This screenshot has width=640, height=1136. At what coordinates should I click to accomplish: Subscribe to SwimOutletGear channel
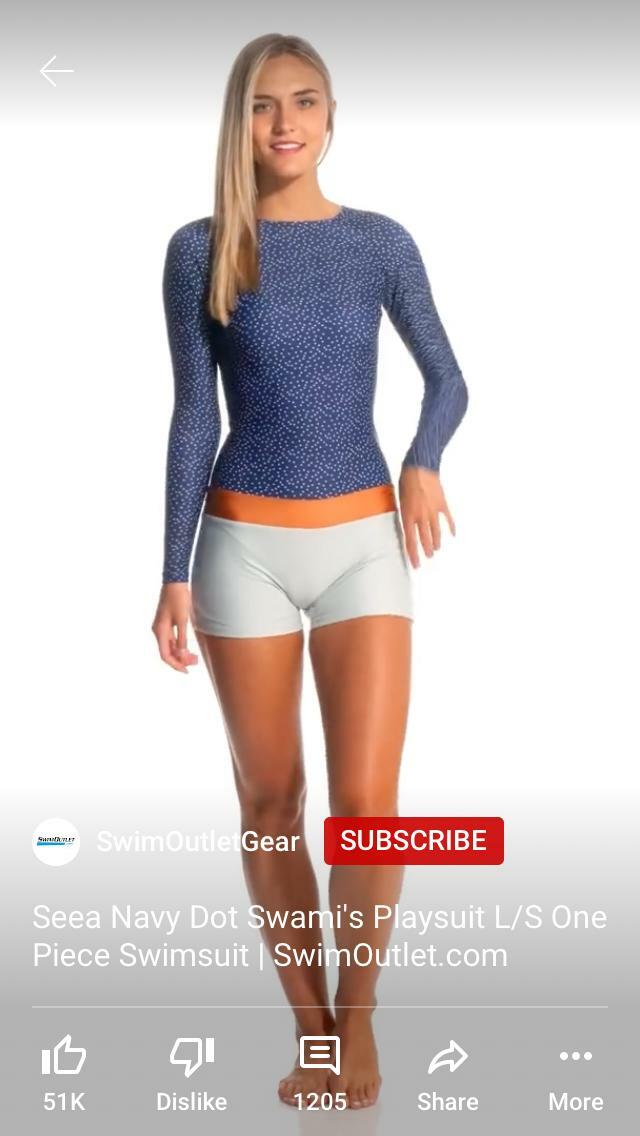(x=413, y=840)
